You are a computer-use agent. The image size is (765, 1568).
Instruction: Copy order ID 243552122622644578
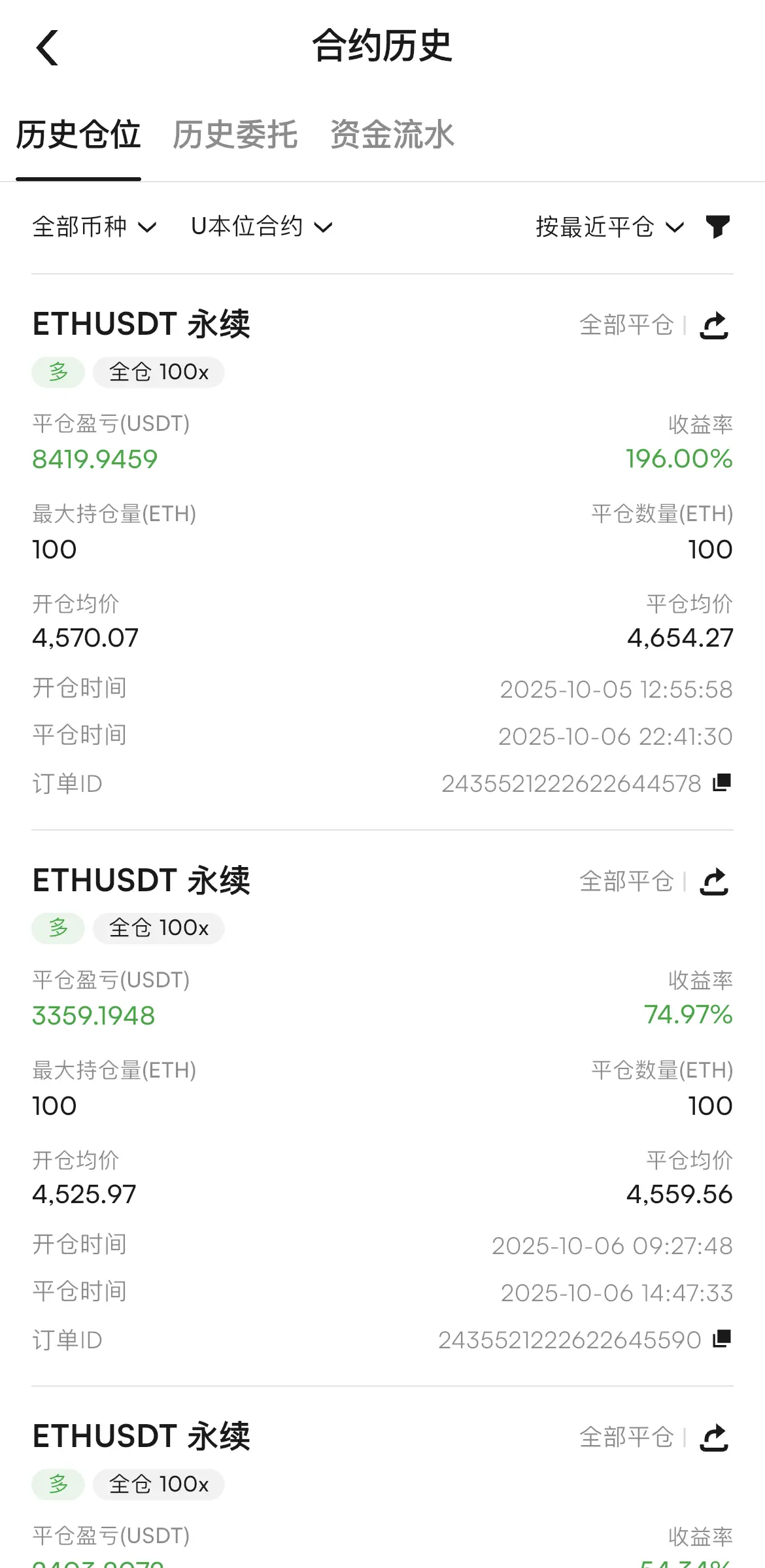[x=722, y=782]
